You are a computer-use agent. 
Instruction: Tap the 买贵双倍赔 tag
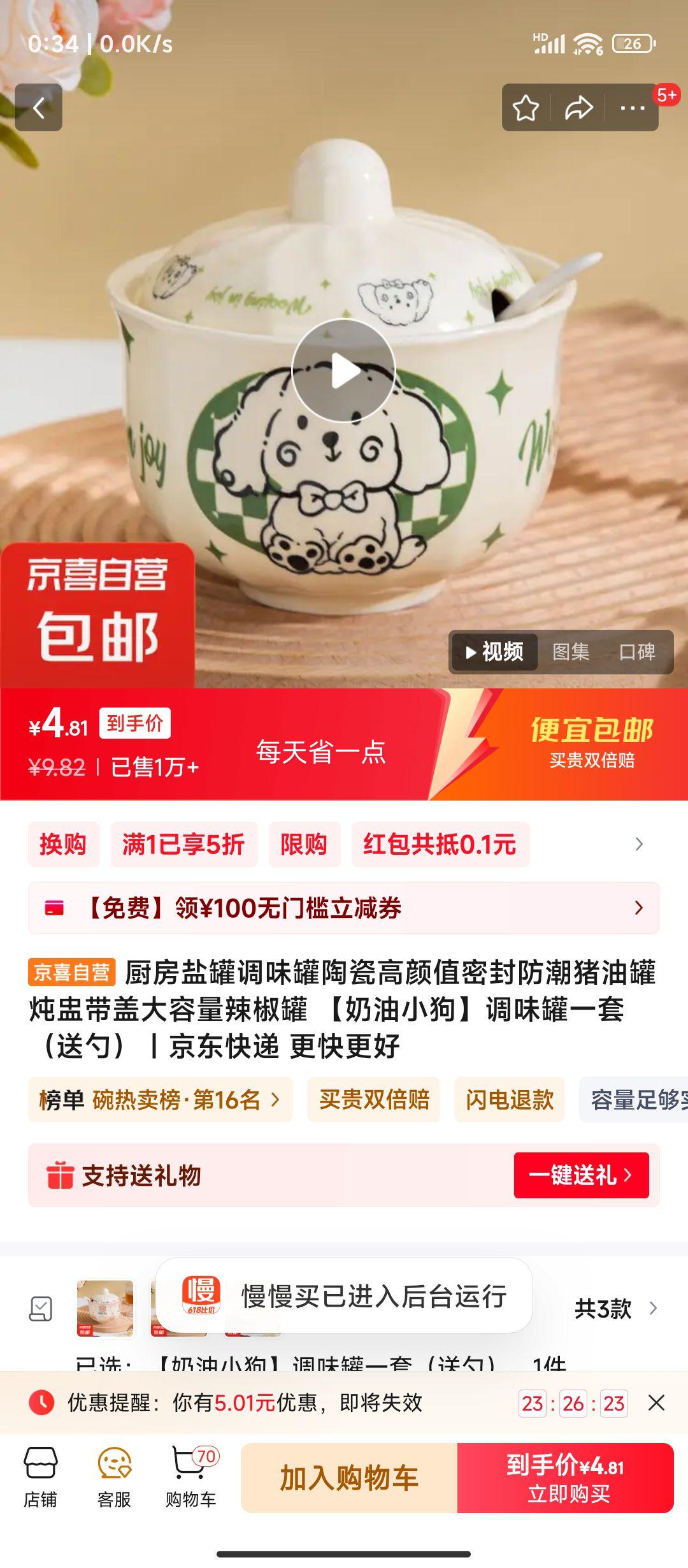374,1100
